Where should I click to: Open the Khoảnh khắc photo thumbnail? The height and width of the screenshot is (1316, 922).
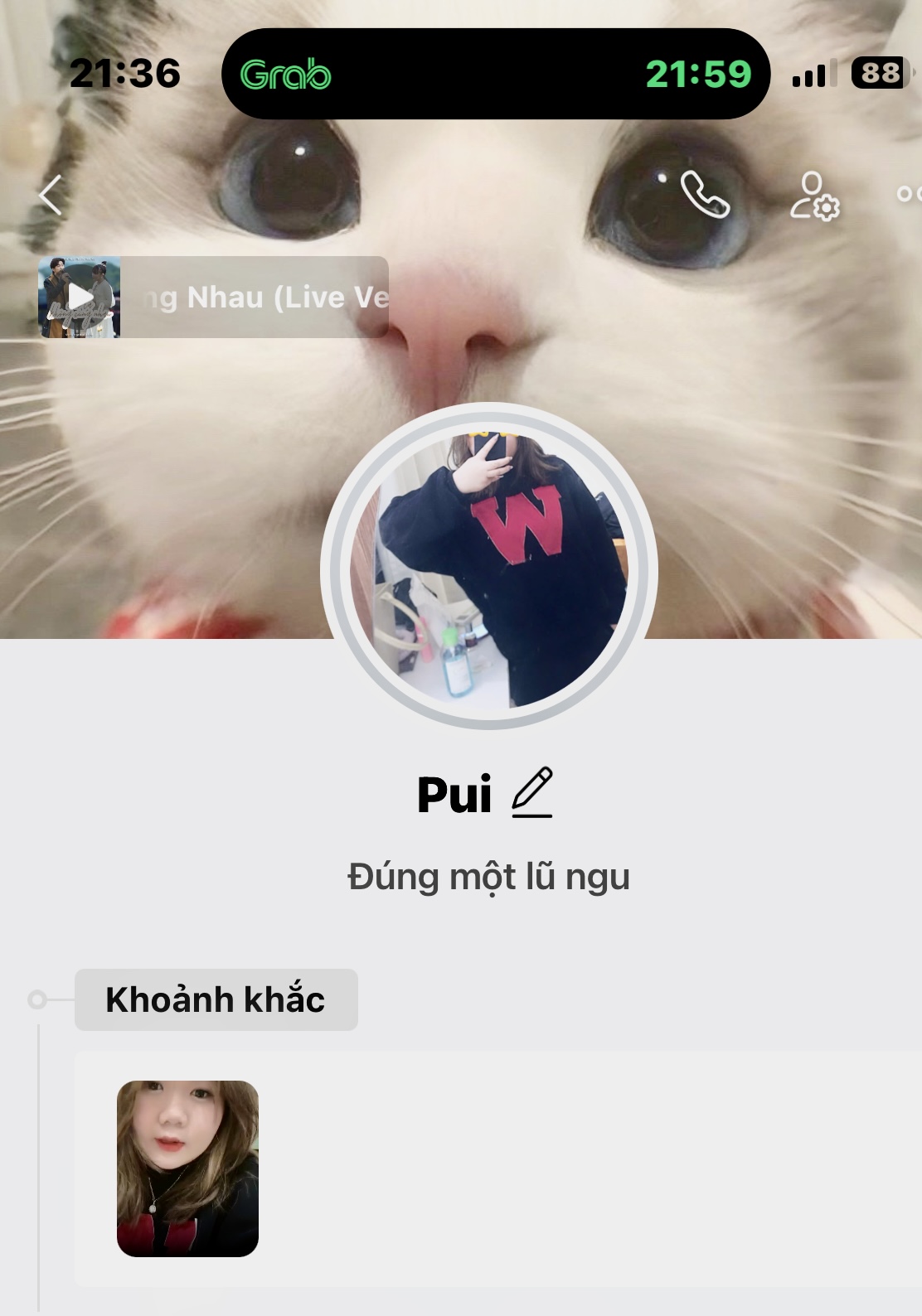point(187,1168)
